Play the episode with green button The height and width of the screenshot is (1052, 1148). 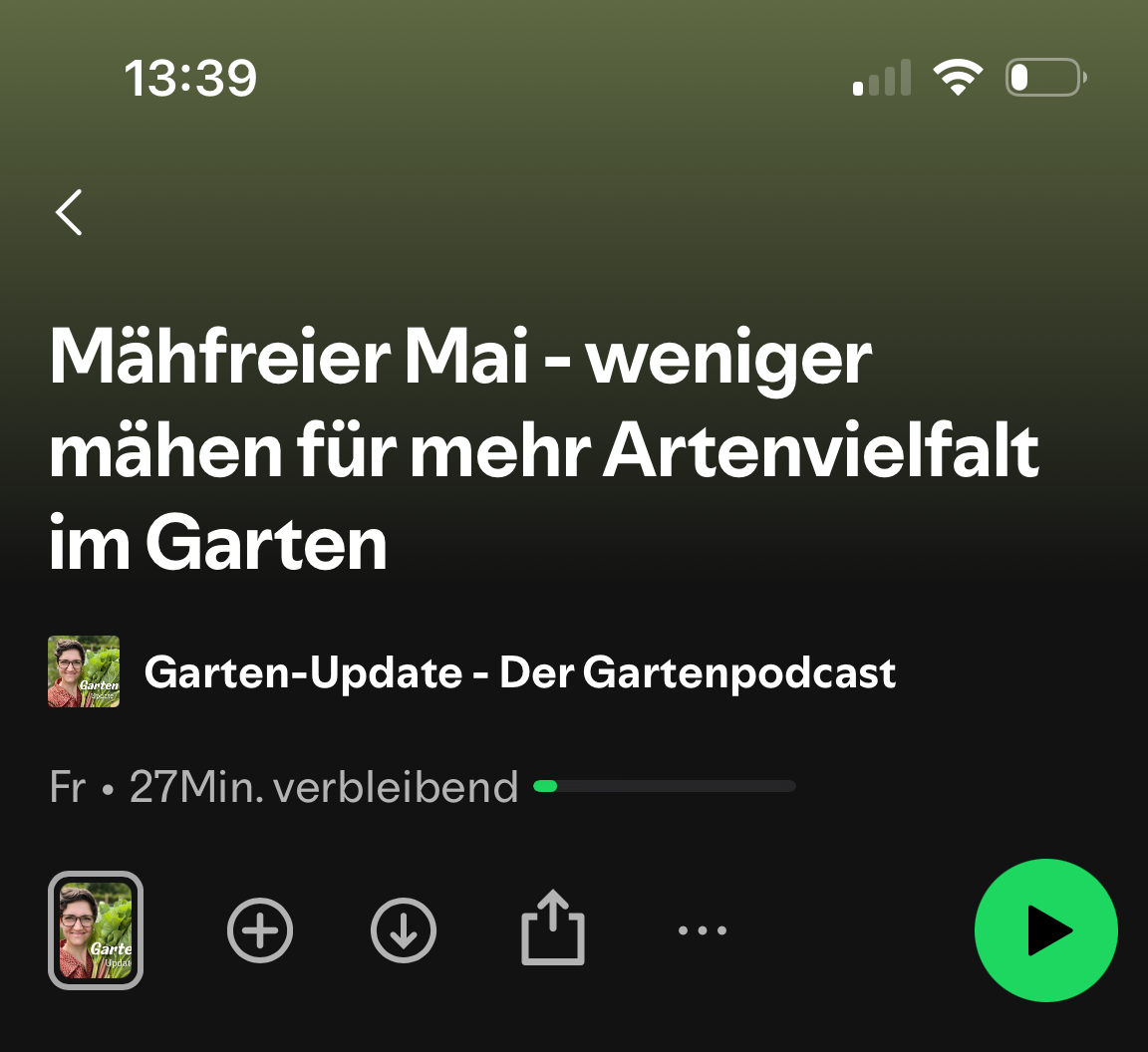[x=1045, y=929]
